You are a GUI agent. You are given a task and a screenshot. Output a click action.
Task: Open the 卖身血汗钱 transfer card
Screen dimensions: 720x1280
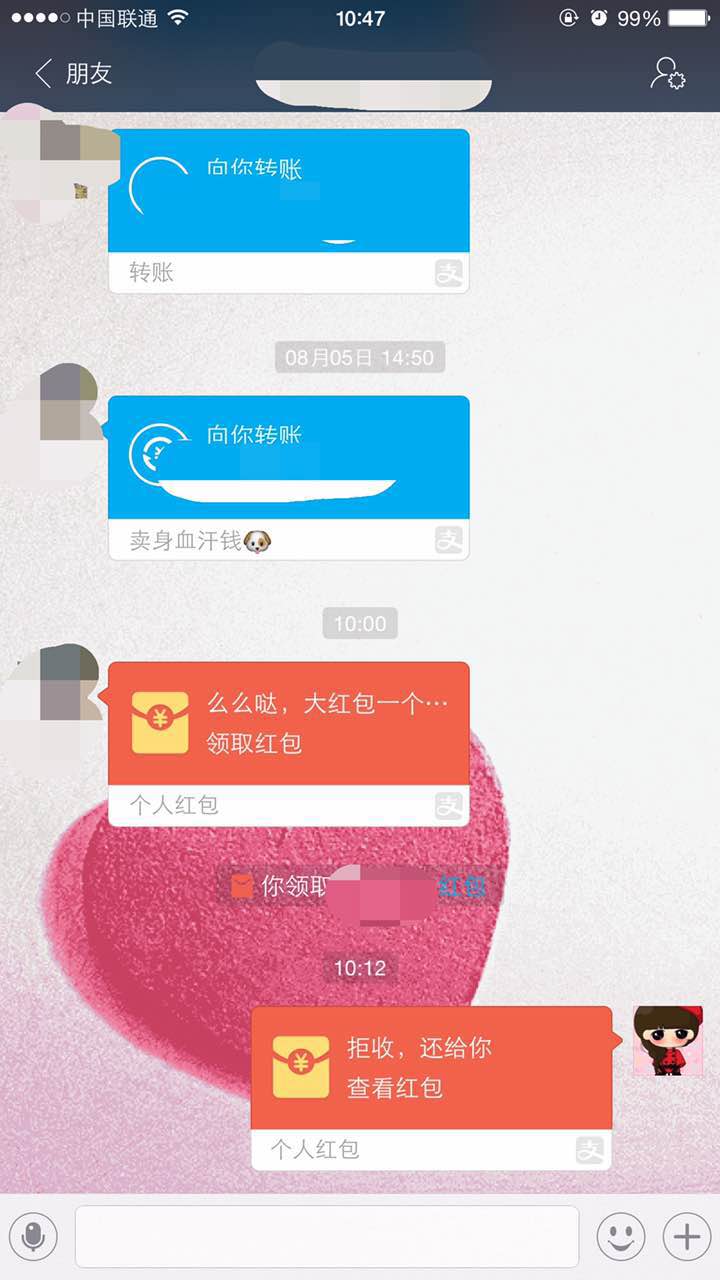[288, 476]
